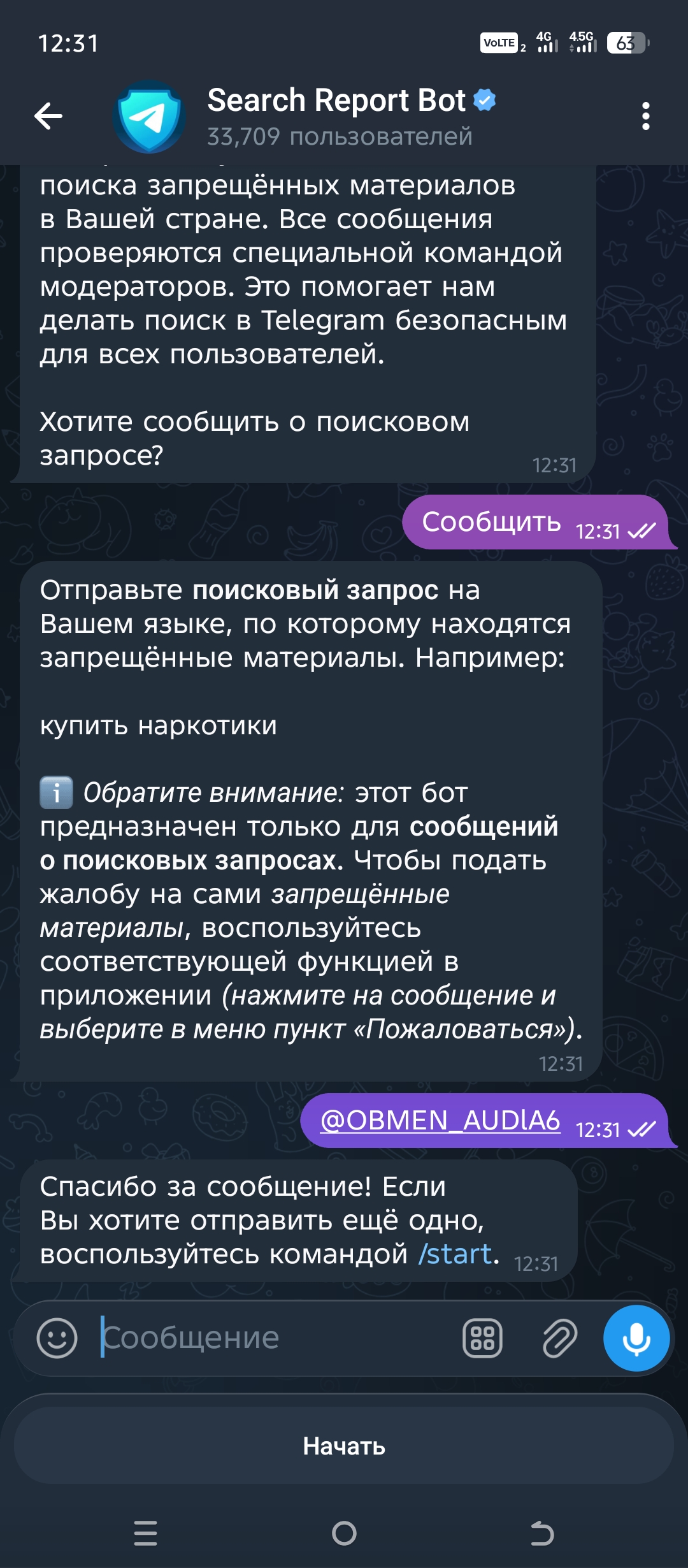This screenshot has width=688, height=1568.
Task: Attach a file with the paperclip
Action: (x=559, y=1337)
